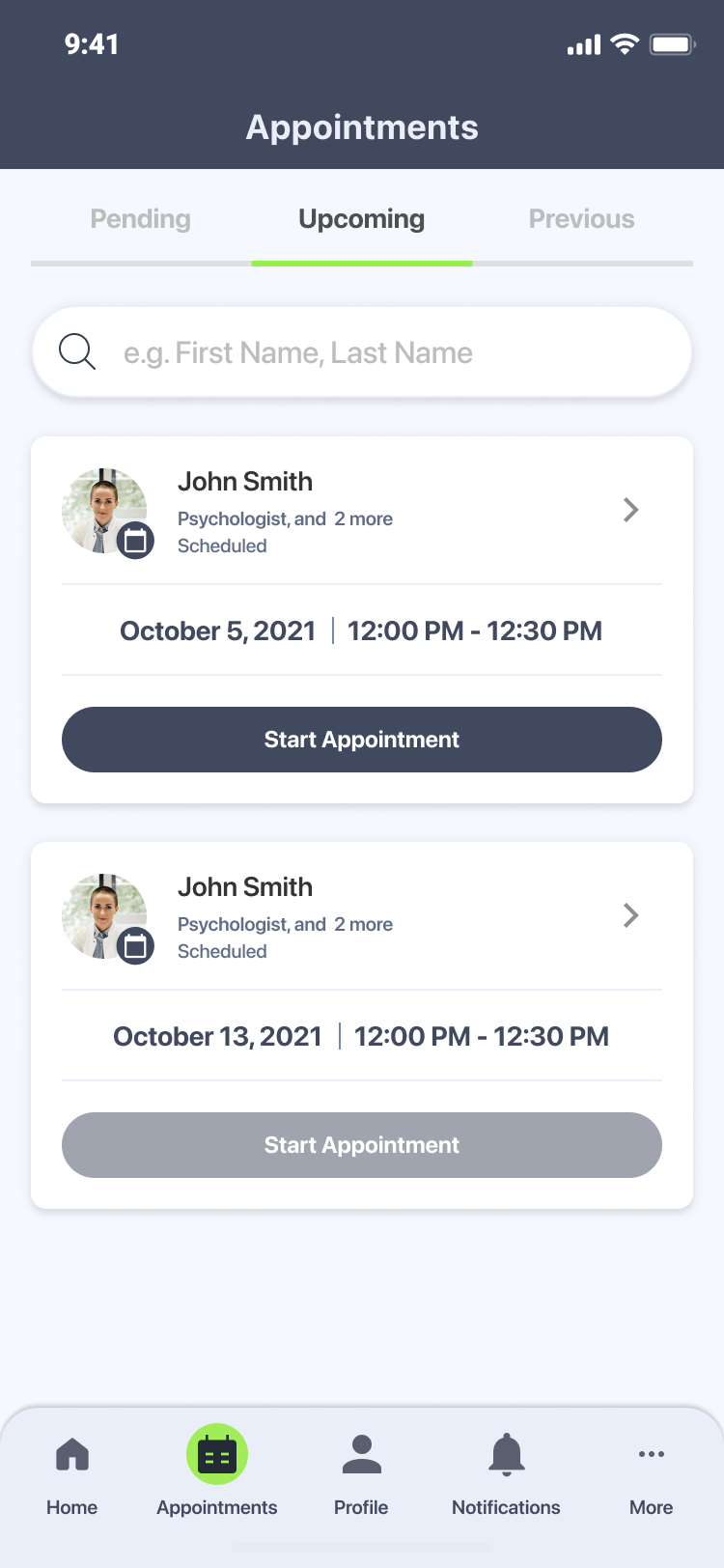Open the More menu

pos(651,1474)
